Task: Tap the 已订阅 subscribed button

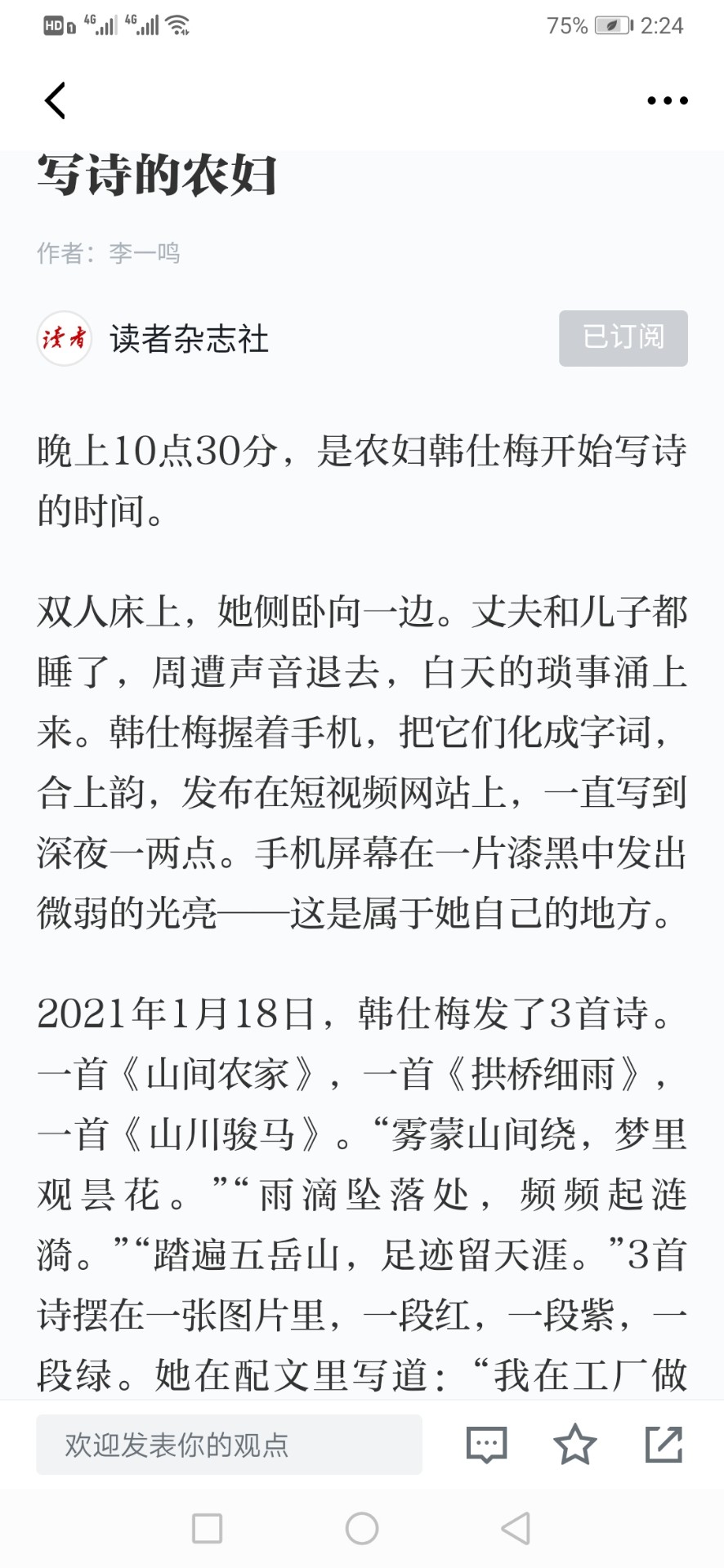Action: point(623,338)
